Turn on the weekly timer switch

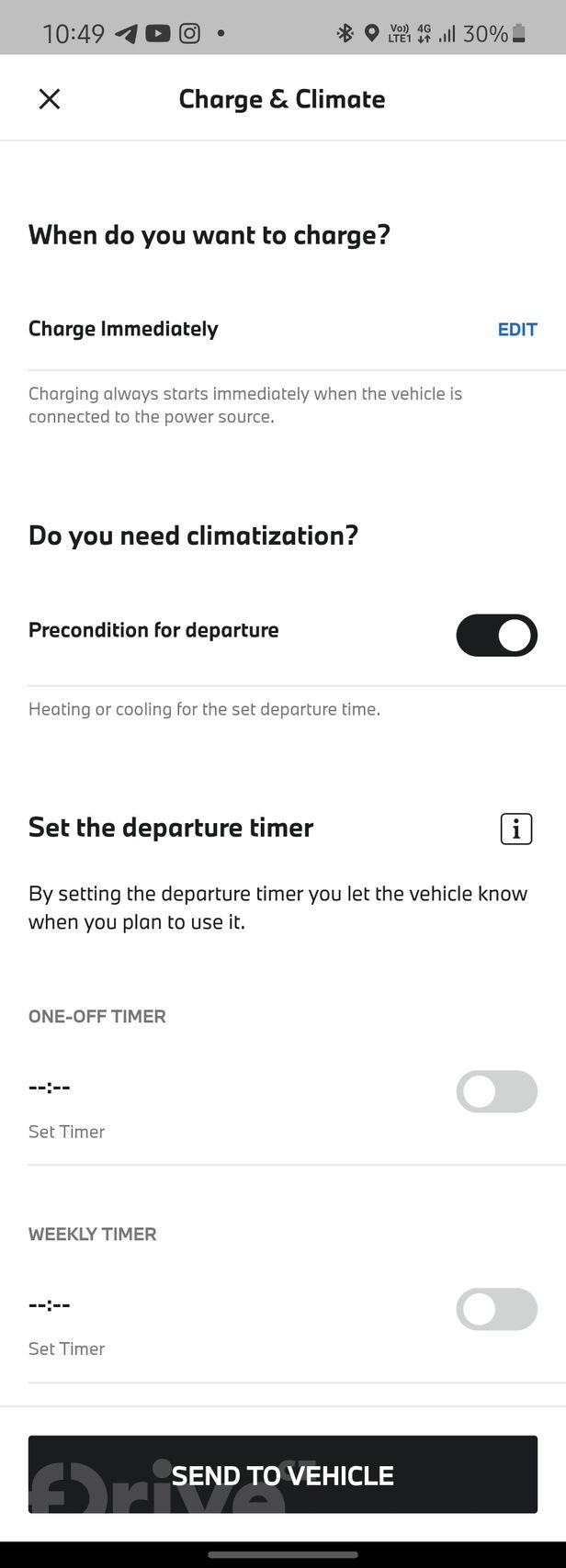click(496, 1309)
